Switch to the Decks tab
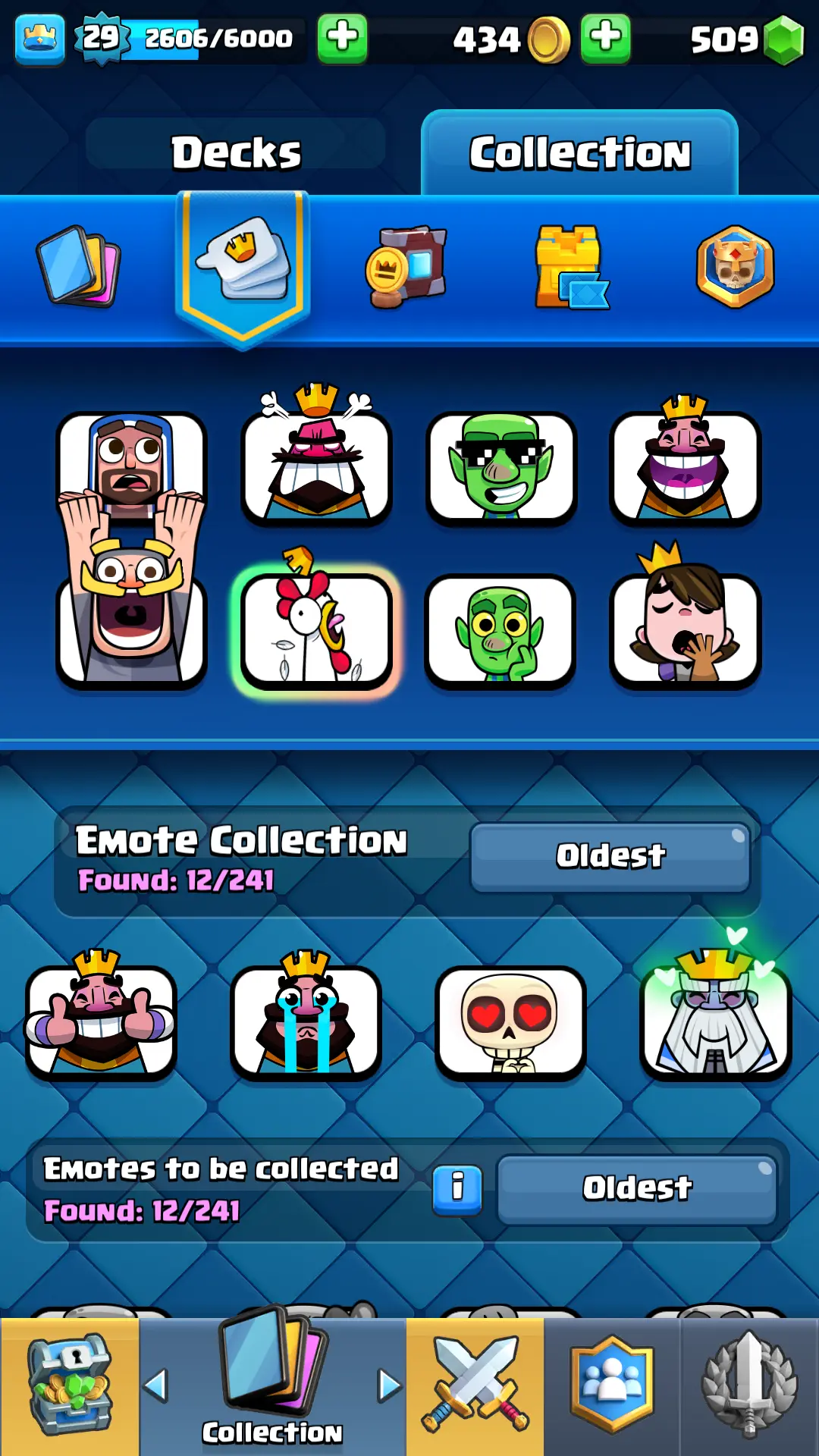Screen dimensions: 819x1456 236,152
